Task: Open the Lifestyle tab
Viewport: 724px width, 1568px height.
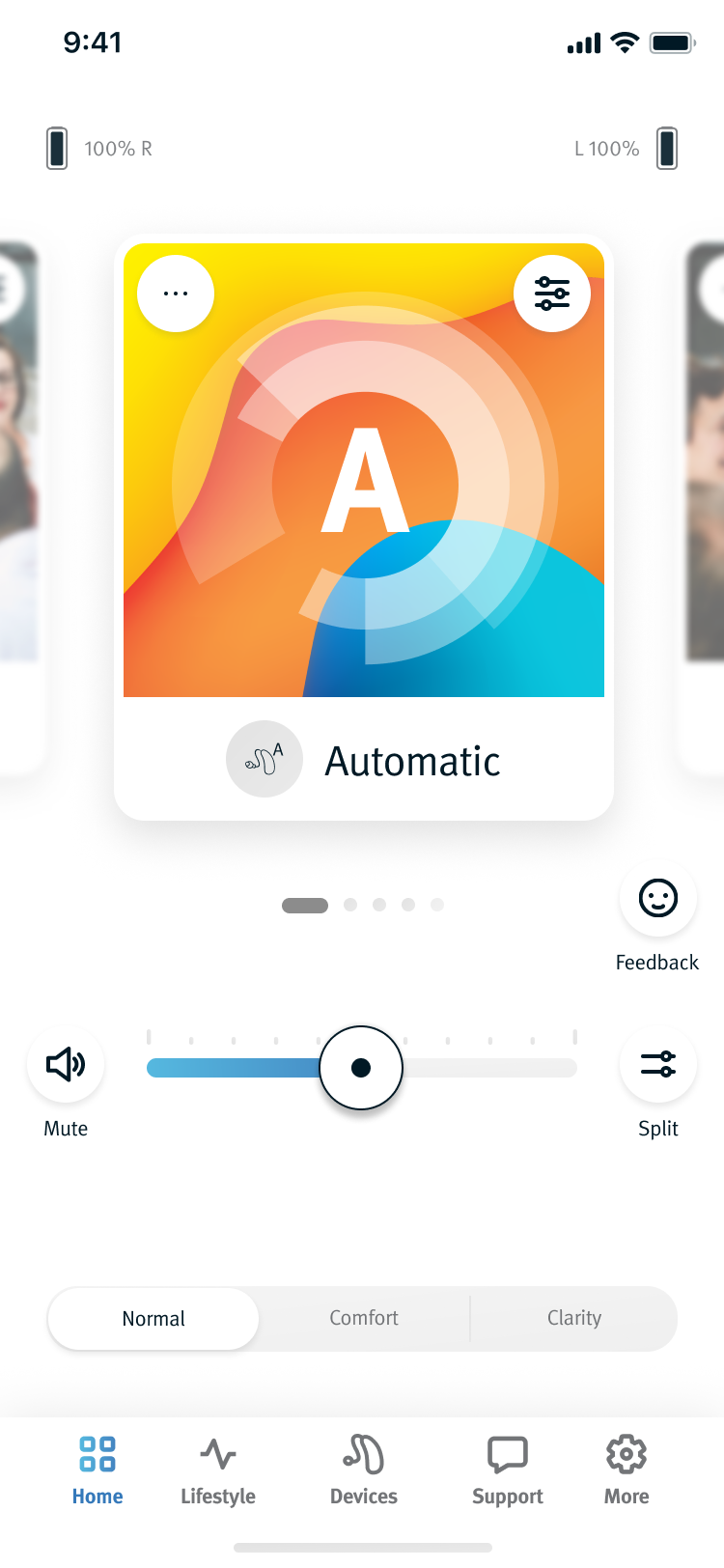Action: pos(218,1471)
